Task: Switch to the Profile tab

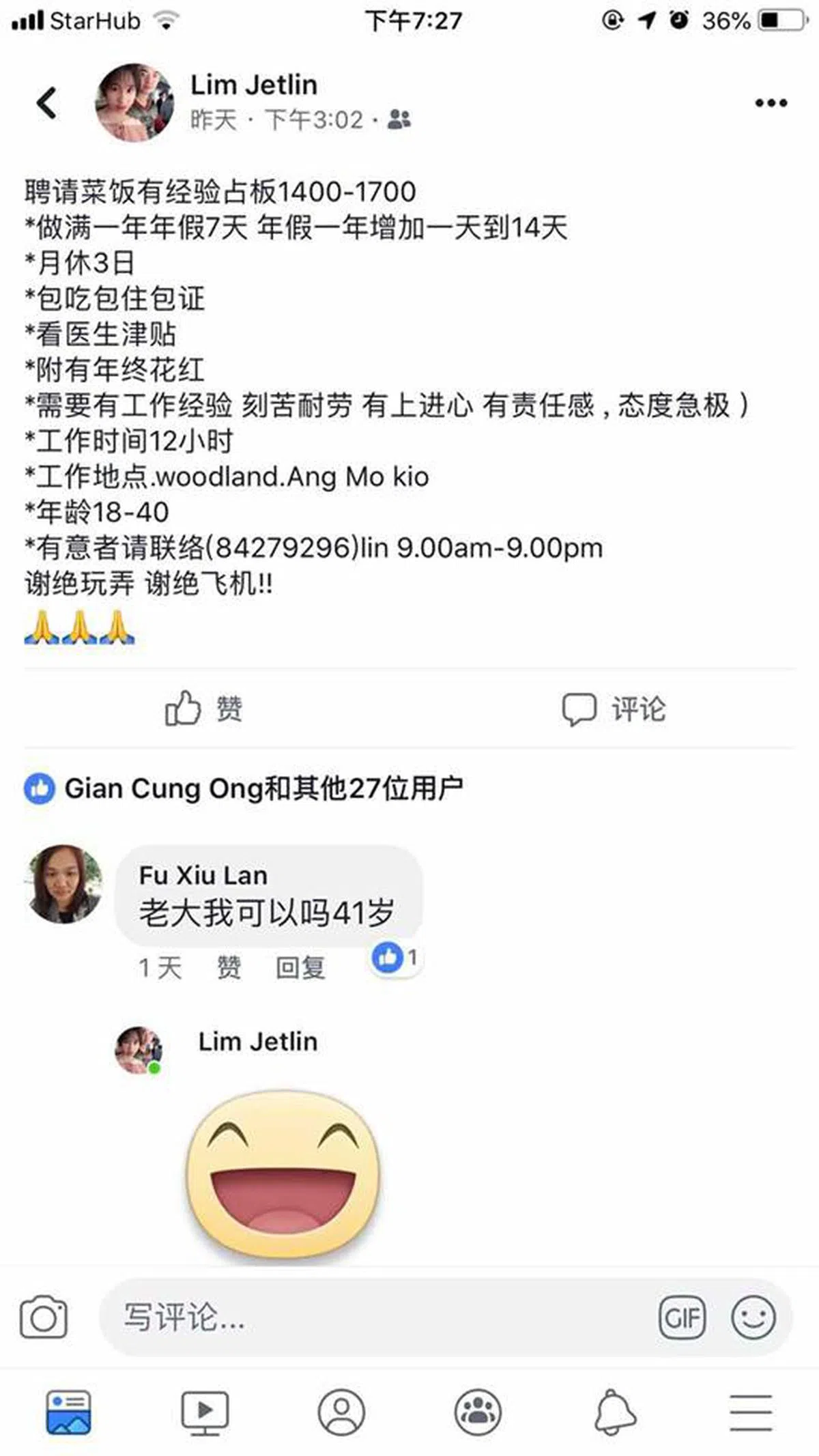Action: (x=341, y=1412)
